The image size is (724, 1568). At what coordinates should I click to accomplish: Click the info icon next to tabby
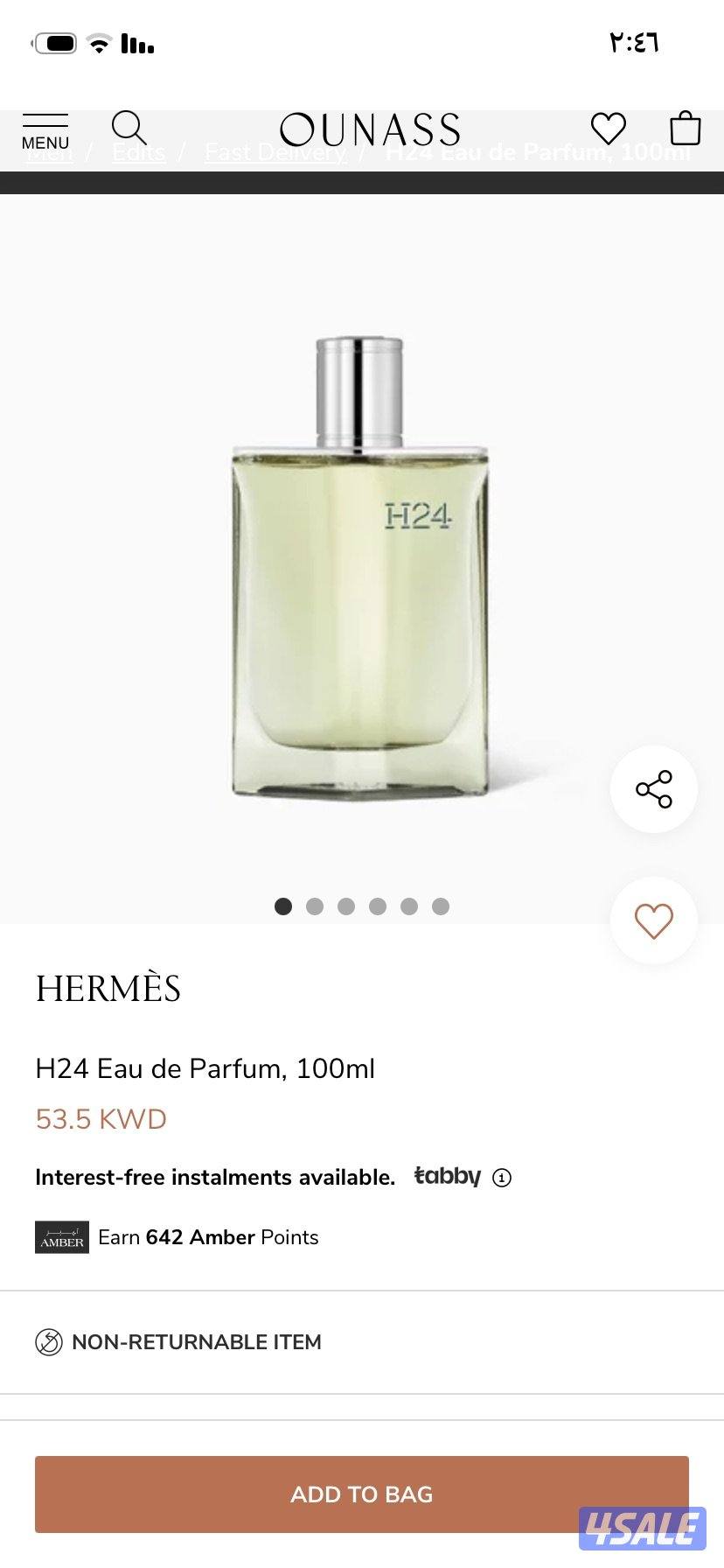500,1178
